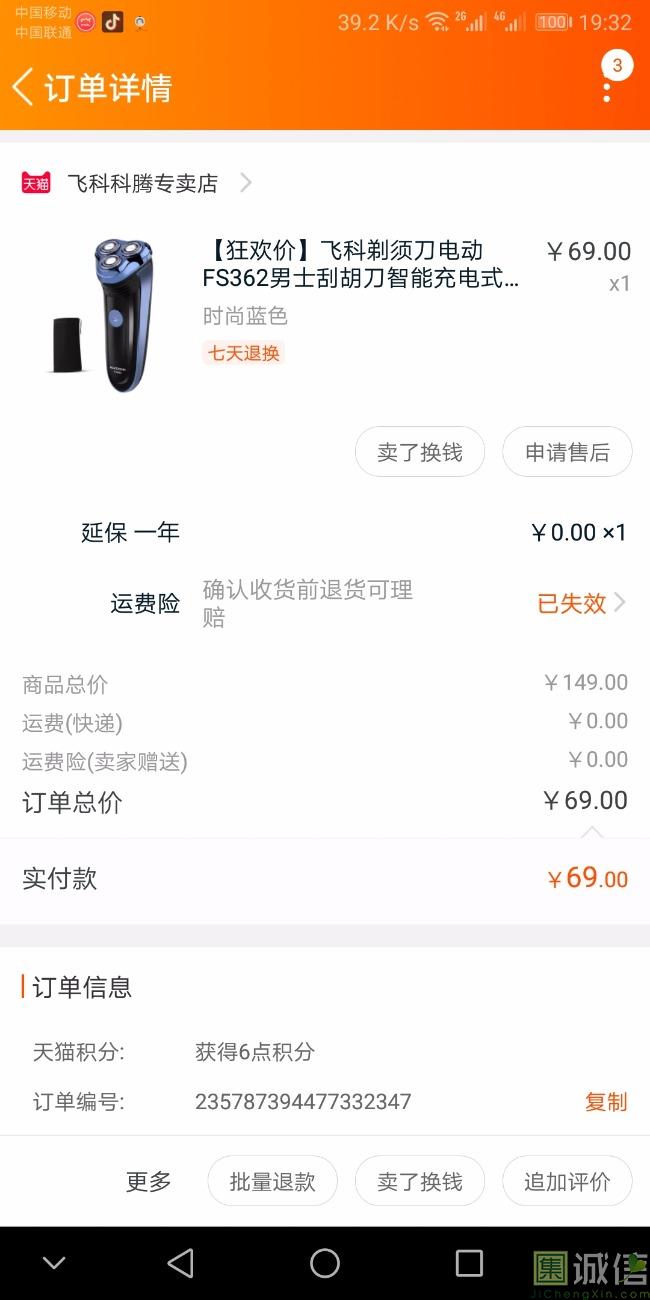This screenshot has width=650, height=1300.
Task: Open the system recent apps view
Action: (469, 1263)
